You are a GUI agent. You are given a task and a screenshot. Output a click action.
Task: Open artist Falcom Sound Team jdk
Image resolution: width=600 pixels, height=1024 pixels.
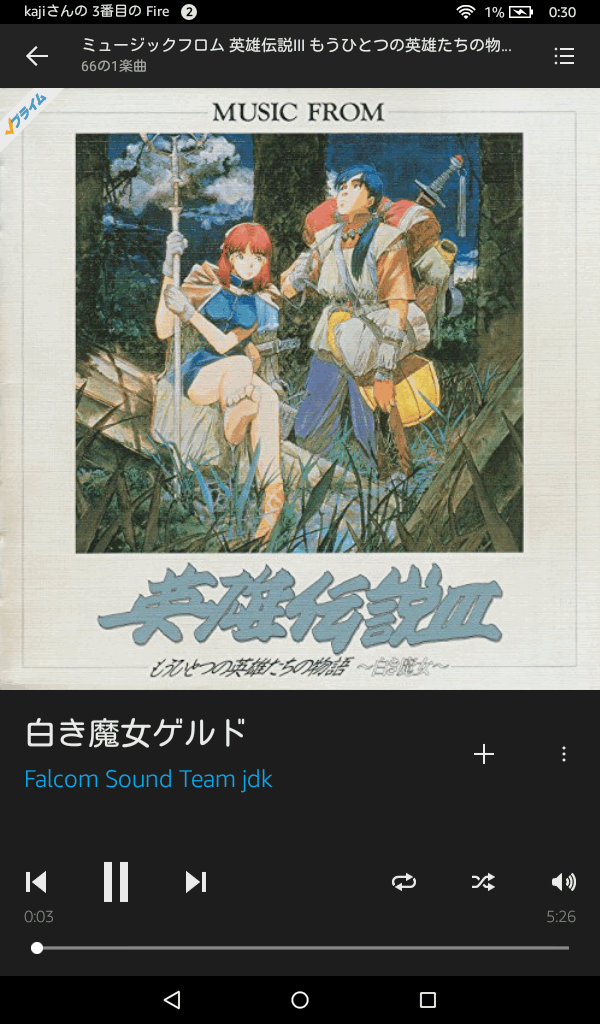148,779
